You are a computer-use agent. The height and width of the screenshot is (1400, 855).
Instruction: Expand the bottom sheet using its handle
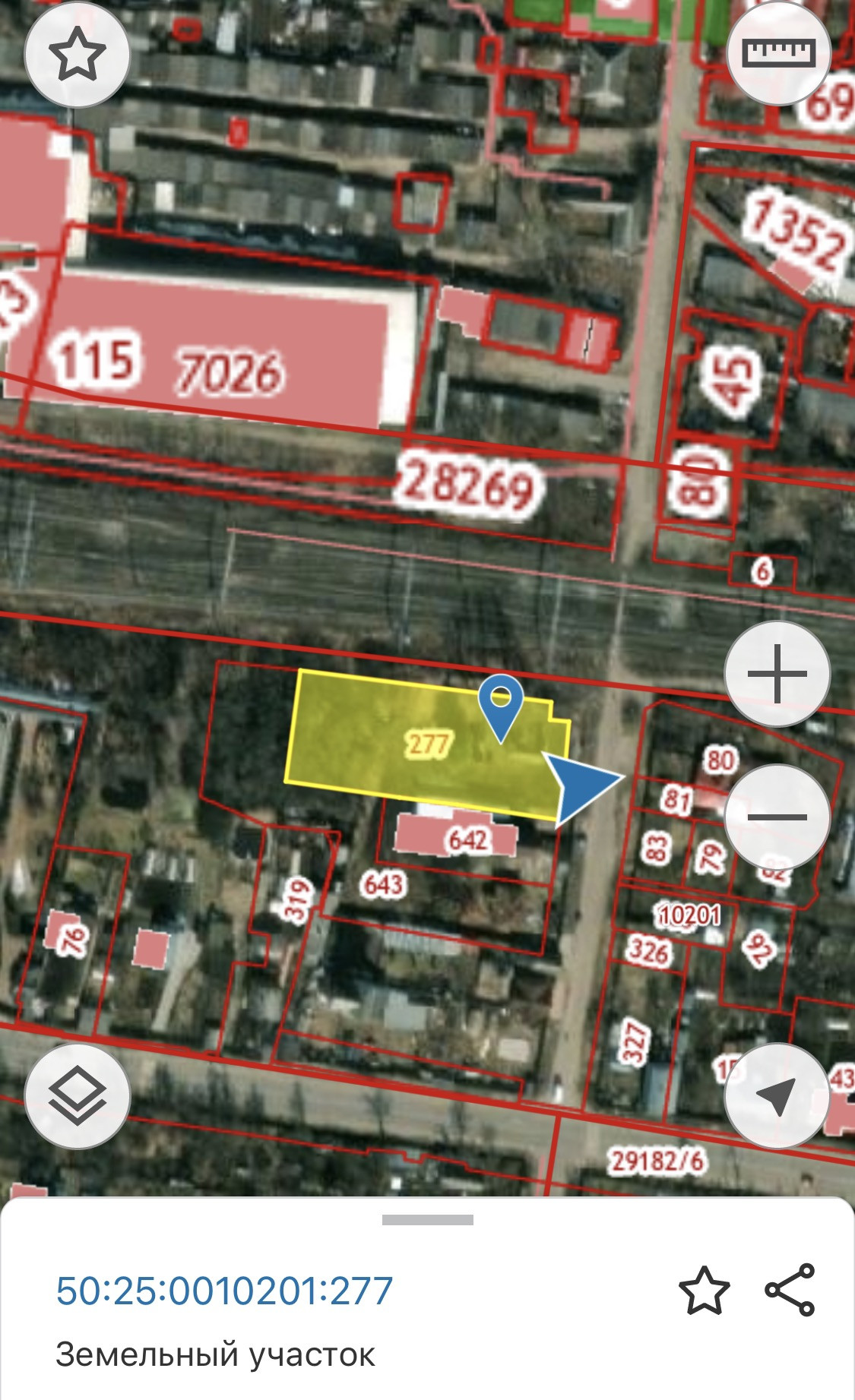(427, 1220)
